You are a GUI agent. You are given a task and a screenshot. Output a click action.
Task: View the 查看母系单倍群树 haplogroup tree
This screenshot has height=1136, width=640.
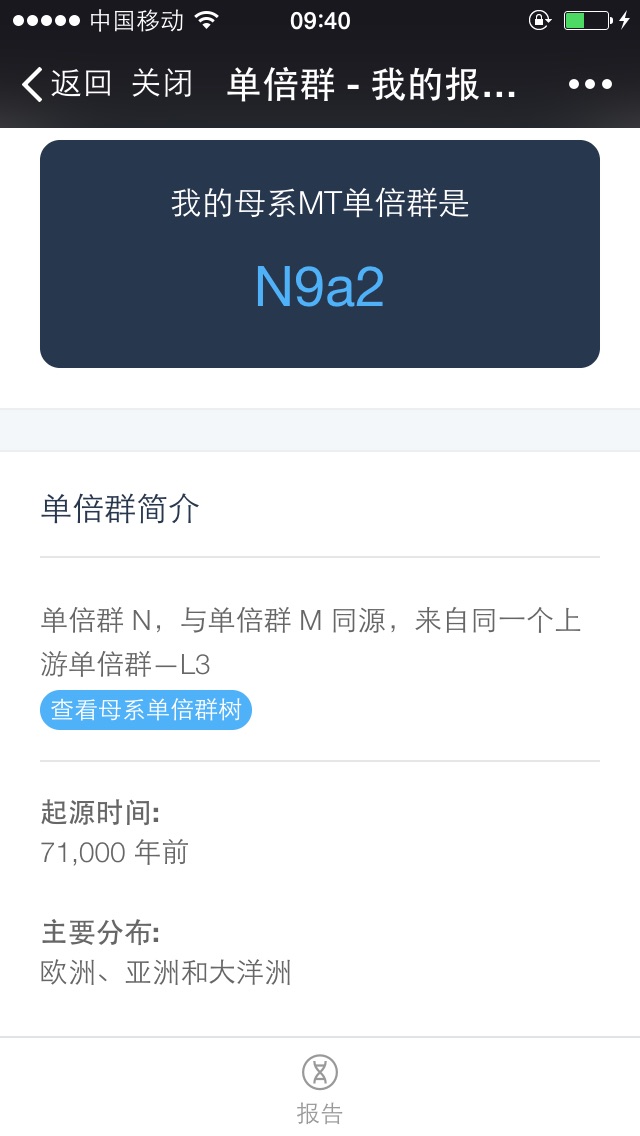click(x=146, y=710)
